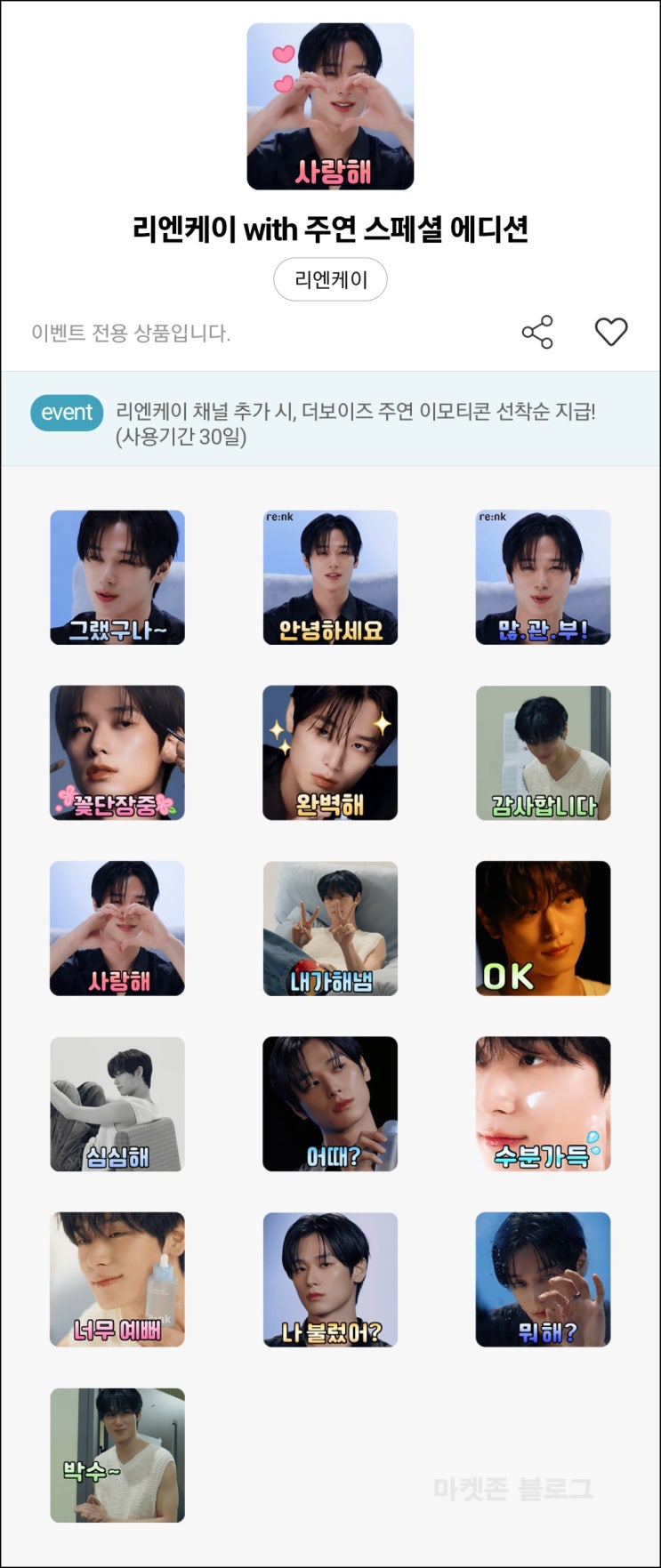Preview the 그랬구나~ emoticon
Image resolution: width=661 pixels, height=1568 pixels.
pos(117,577)
